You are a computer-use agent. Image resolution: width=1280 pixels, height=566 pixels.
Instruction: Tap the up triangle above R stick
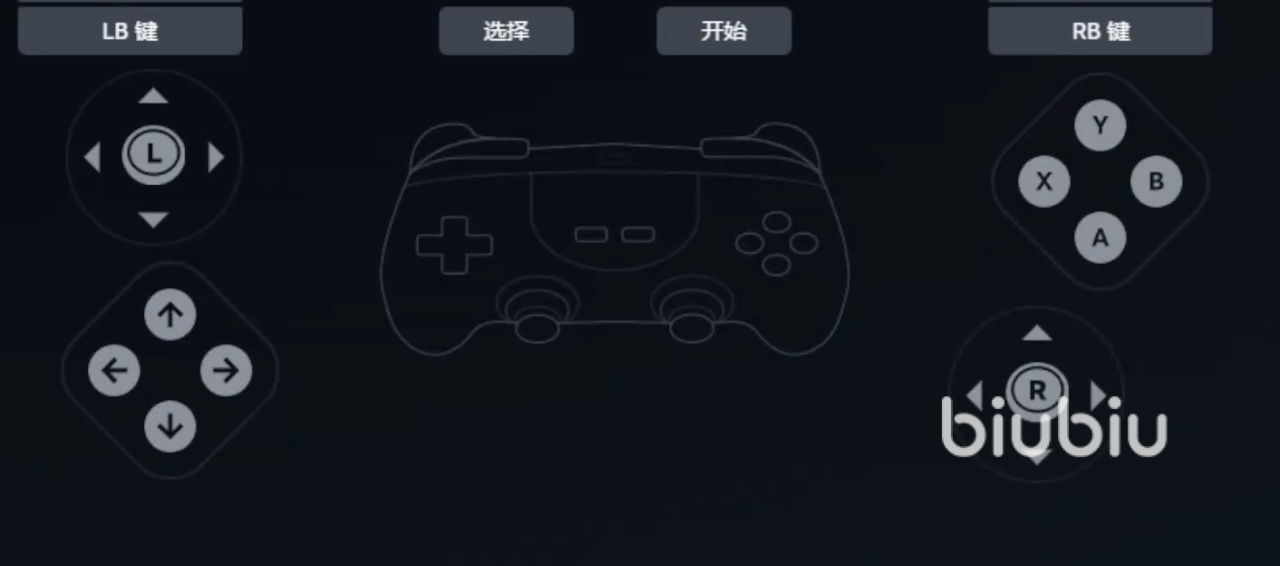[1037, 333]
